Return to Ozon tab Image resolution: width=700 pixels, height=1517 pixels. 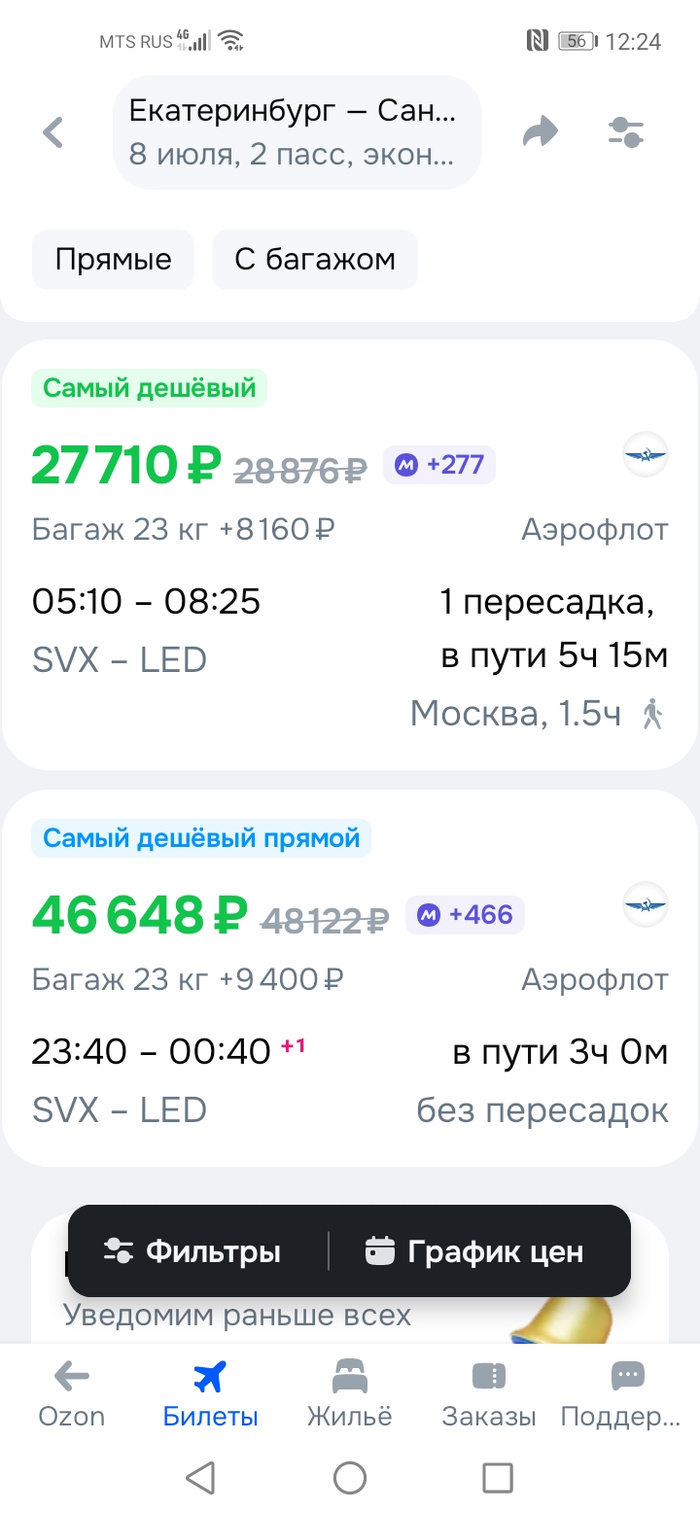tap(71, 1393)
